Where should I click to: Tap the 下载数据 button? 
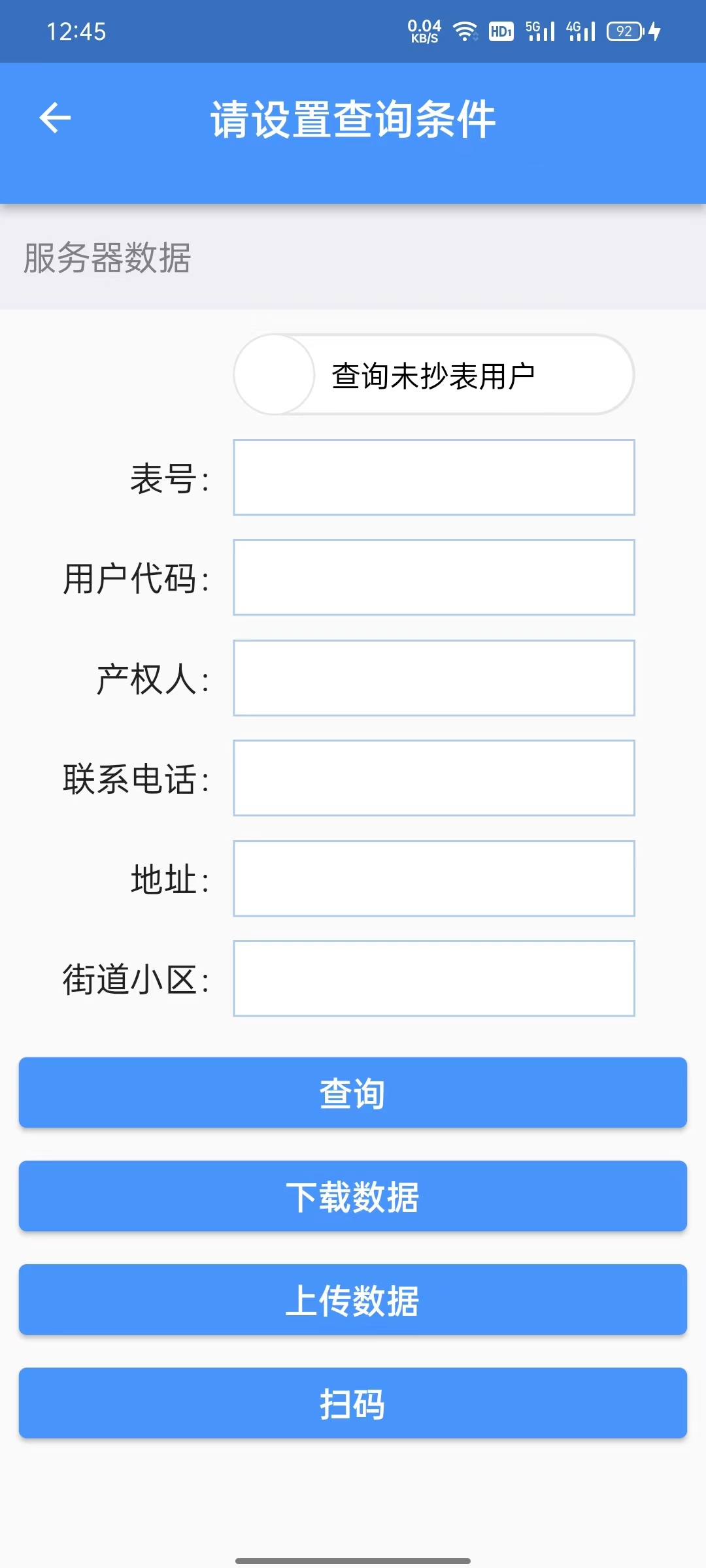coord(353,1196)
